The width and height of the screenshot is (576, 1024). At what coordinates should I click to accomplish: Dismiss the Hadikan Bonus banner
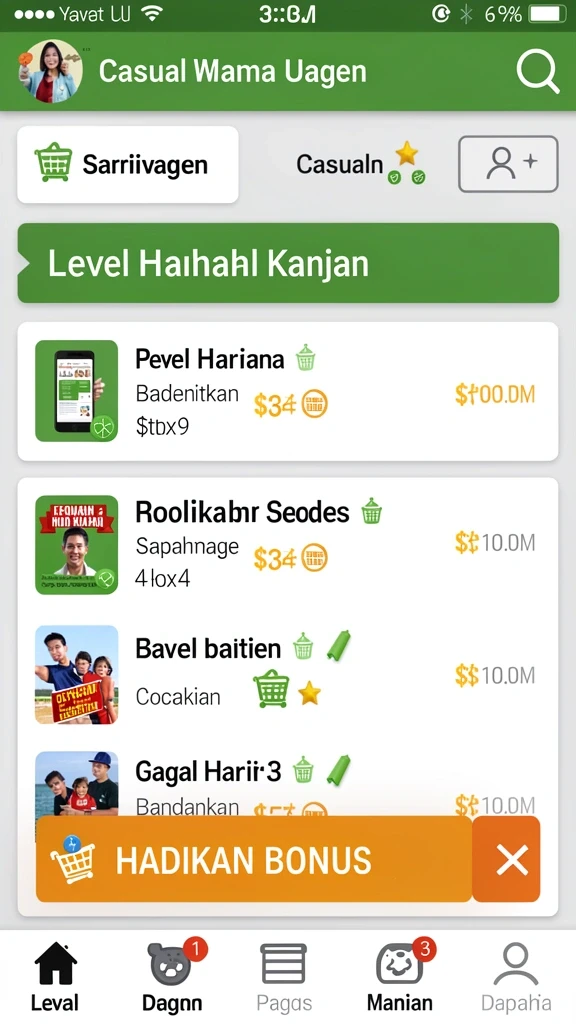coord(506,859)
